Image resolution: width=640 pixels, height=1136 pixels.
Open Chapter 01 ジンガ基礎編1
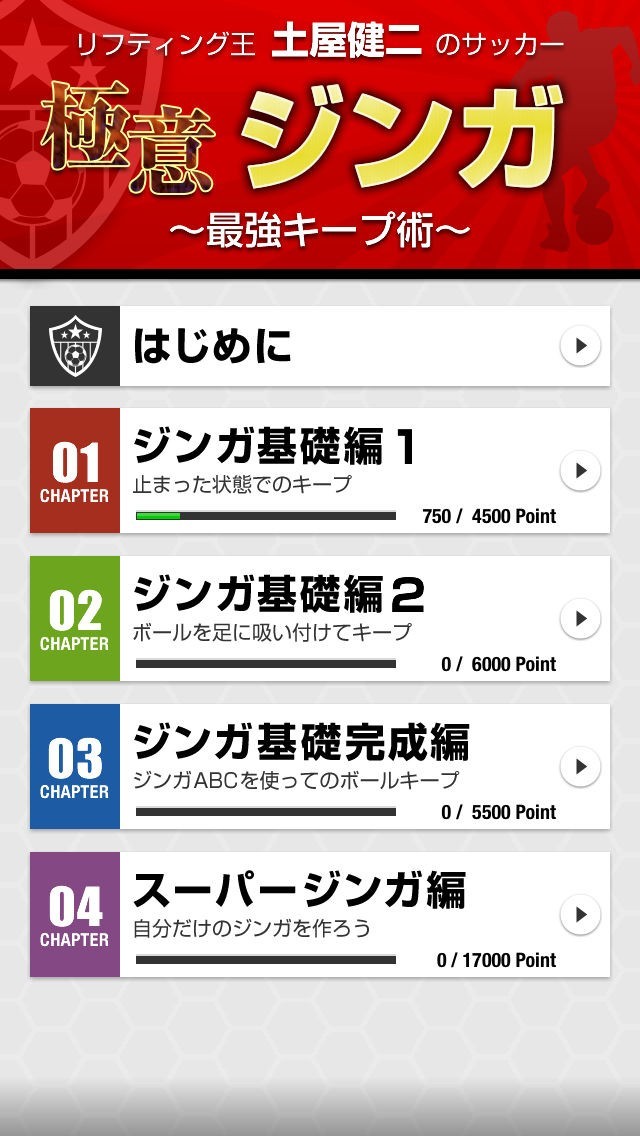pos(320,470)
